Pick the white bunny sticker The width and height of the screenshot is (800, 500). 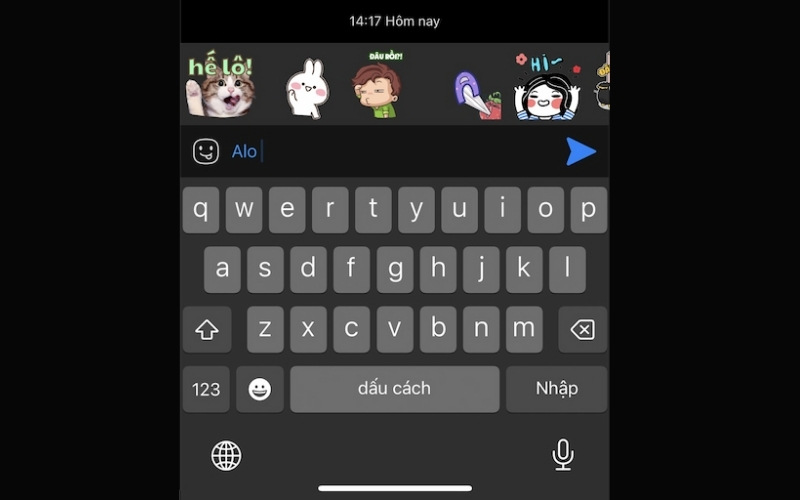click(306, 90)
